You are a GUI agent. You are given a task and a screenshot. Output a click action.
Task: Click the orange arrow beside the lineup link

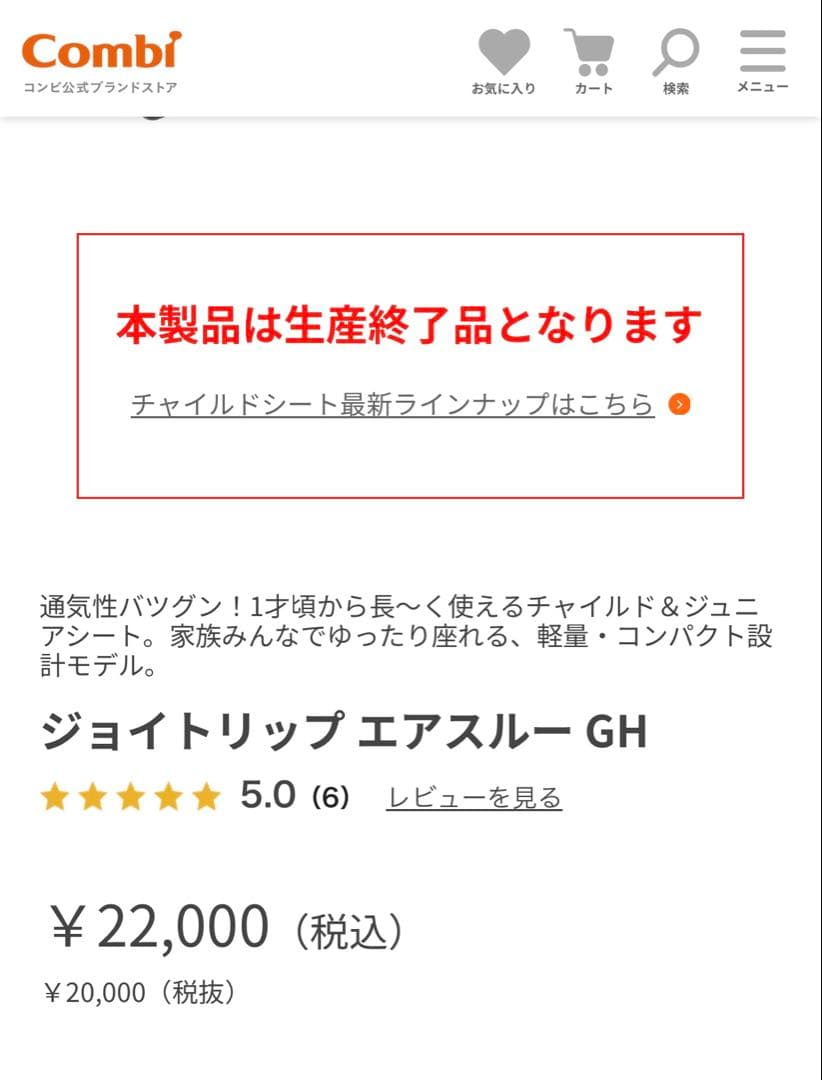click(x=678, y=405)
